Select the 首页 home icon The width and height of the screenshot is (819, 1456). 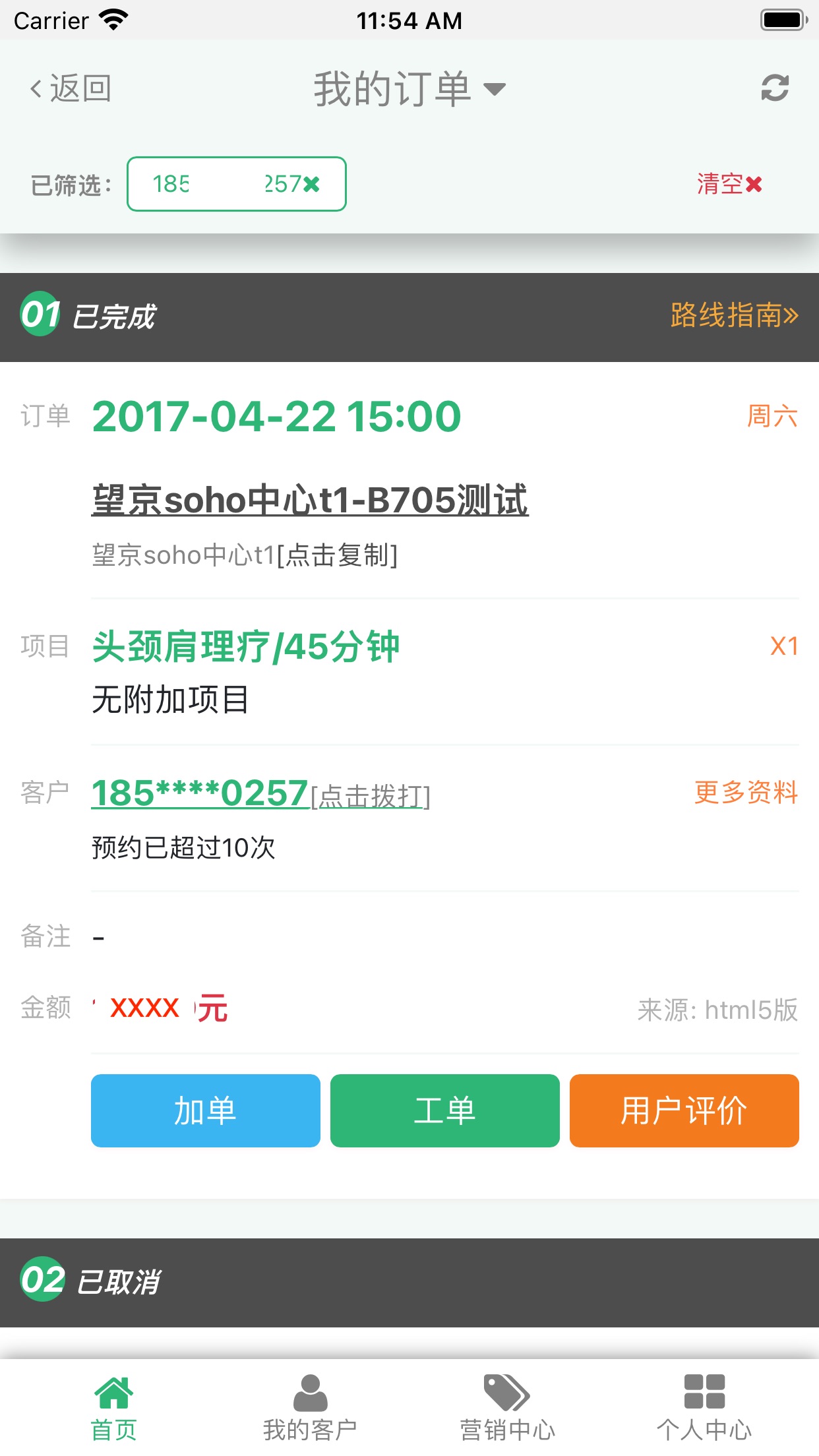pos(113,1391)
